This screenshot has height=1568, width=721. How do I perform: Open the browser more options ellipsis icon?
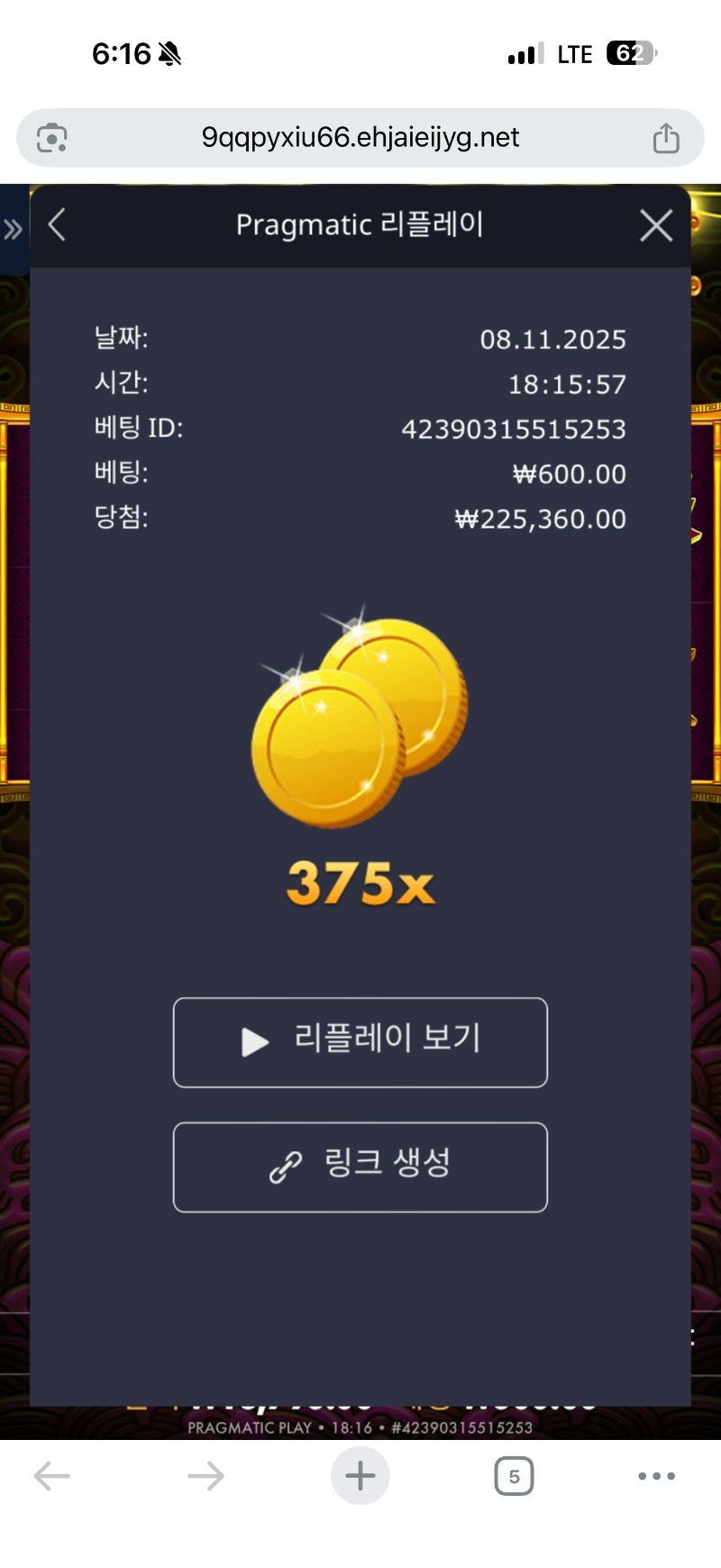point(656,1476)
